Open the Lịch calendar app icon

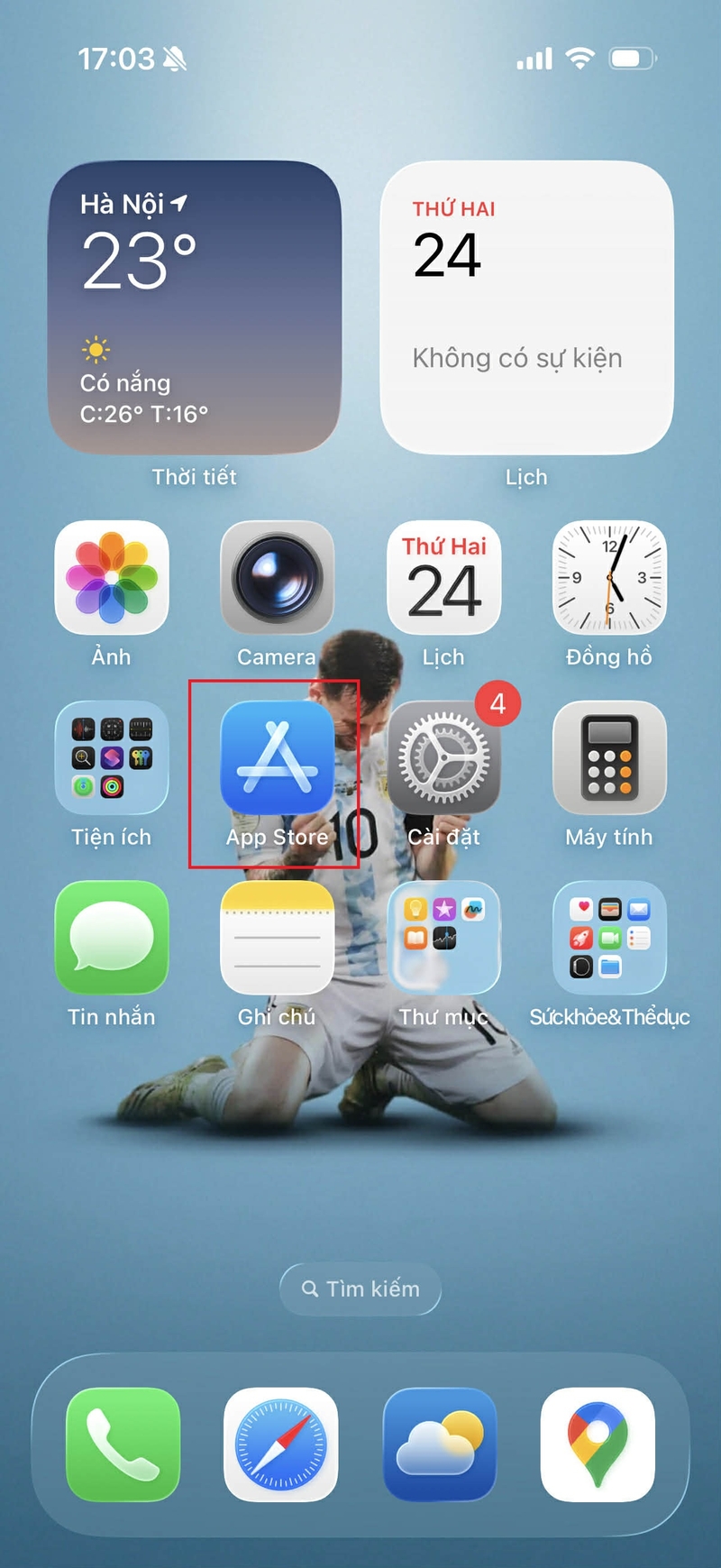coord(443,577)
